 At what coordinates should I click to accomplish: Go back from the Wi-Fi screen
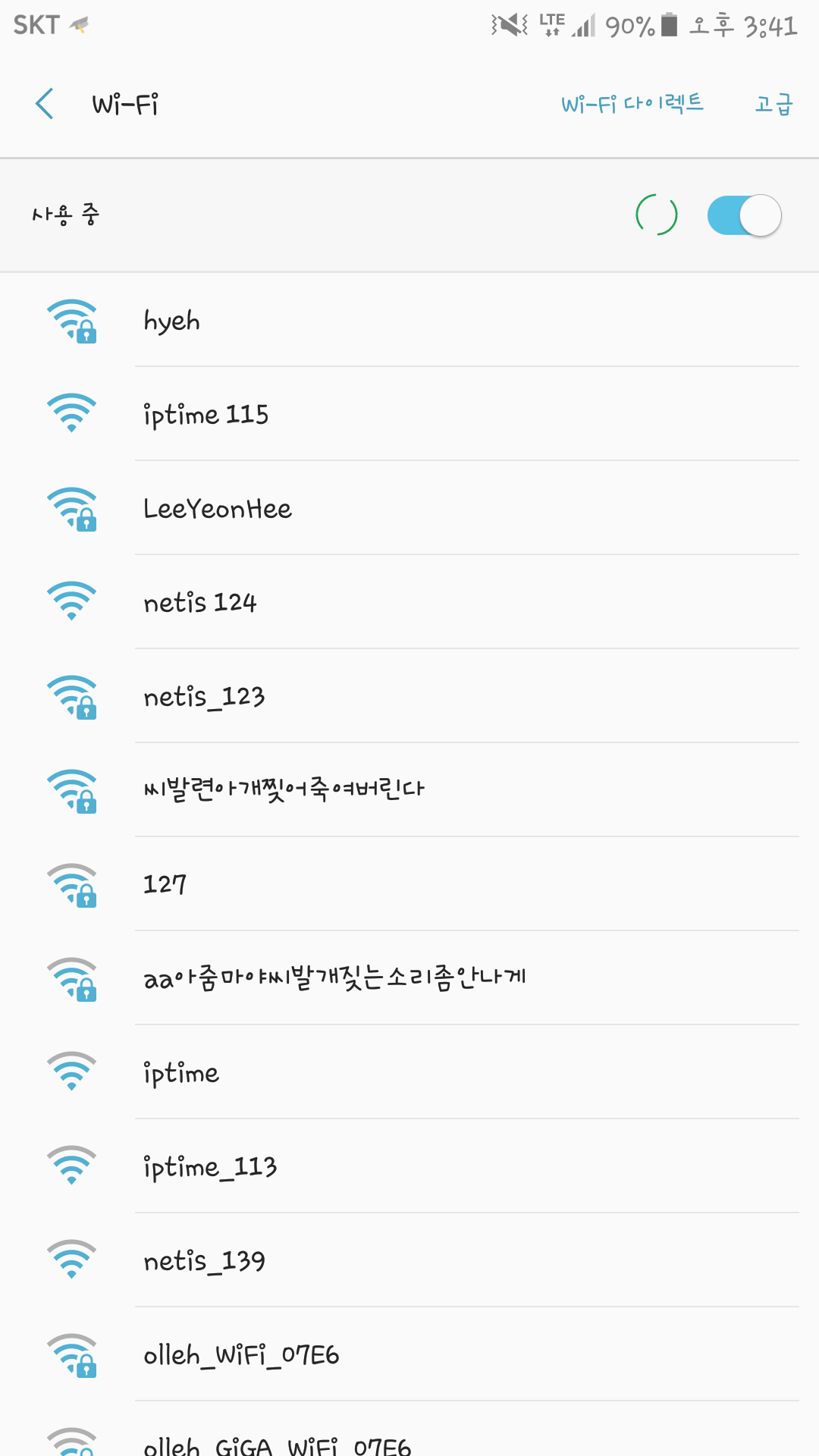(x=45, y=104)
